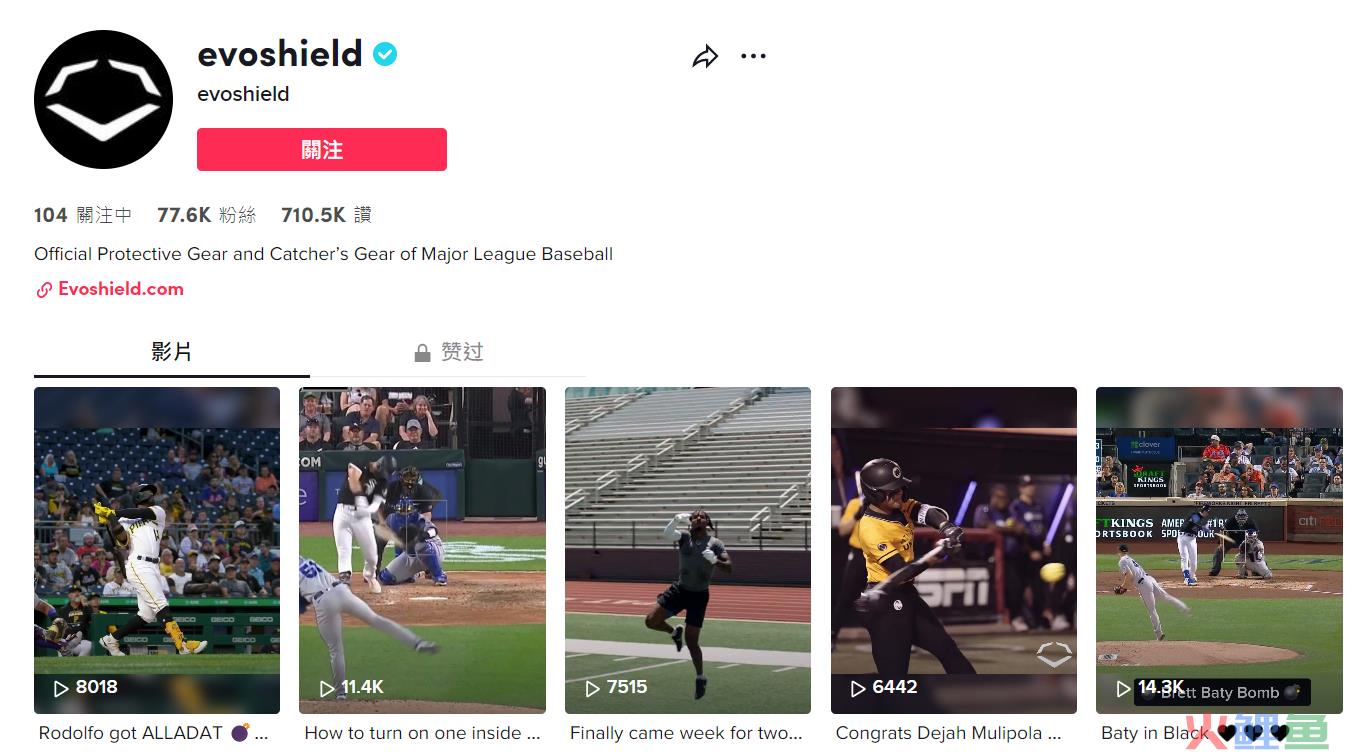Open the Baty in Black video

click(x=1218, y=550)
